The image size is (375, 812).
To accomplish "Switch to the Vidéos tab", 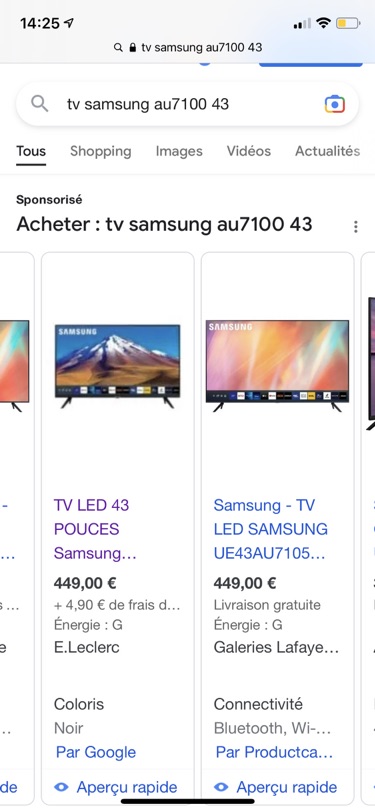I will (x=249, y=151).
